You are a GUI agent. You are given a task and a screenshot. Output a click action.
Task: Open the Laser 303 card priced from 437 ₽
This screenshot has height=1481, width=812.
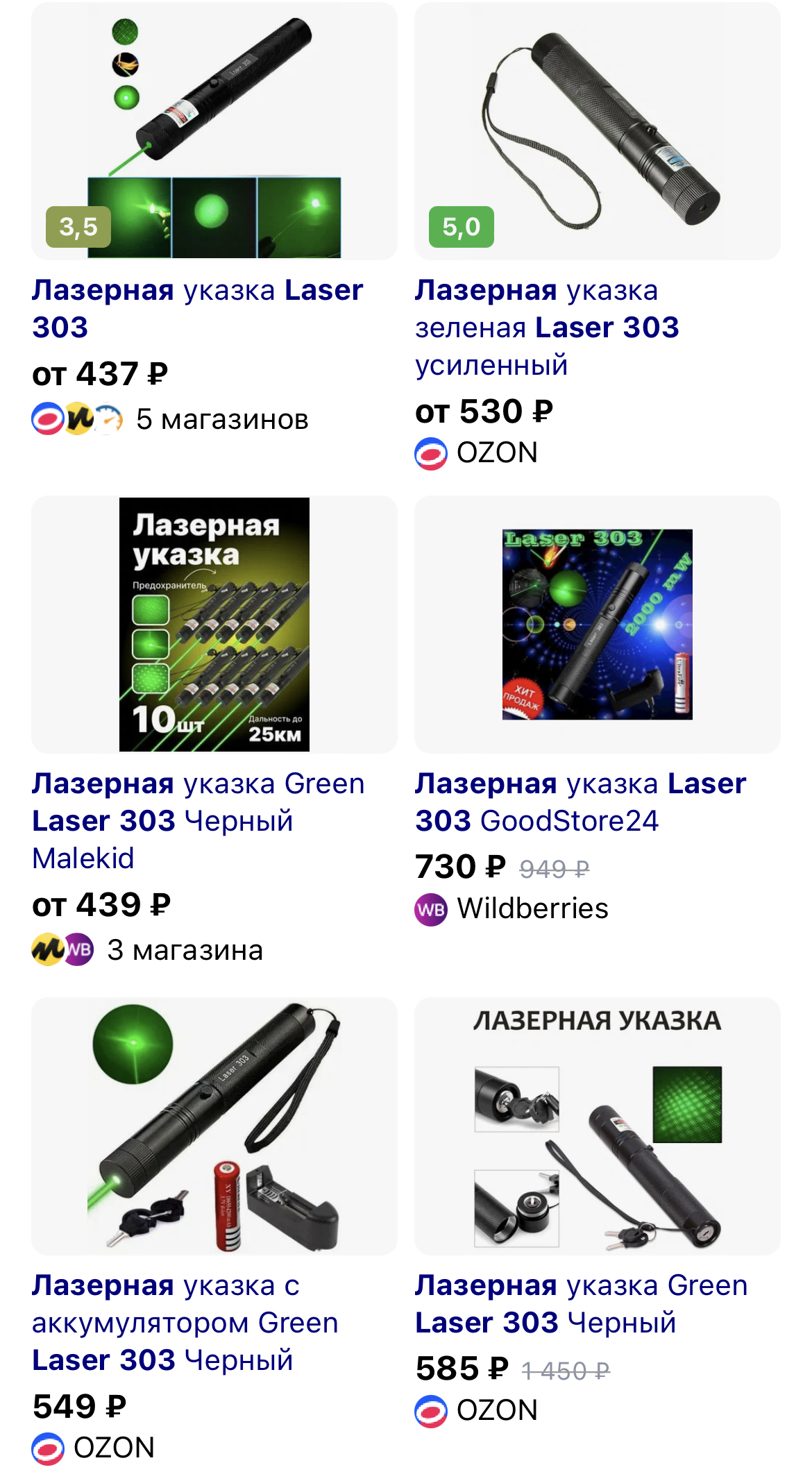(198, 308)
